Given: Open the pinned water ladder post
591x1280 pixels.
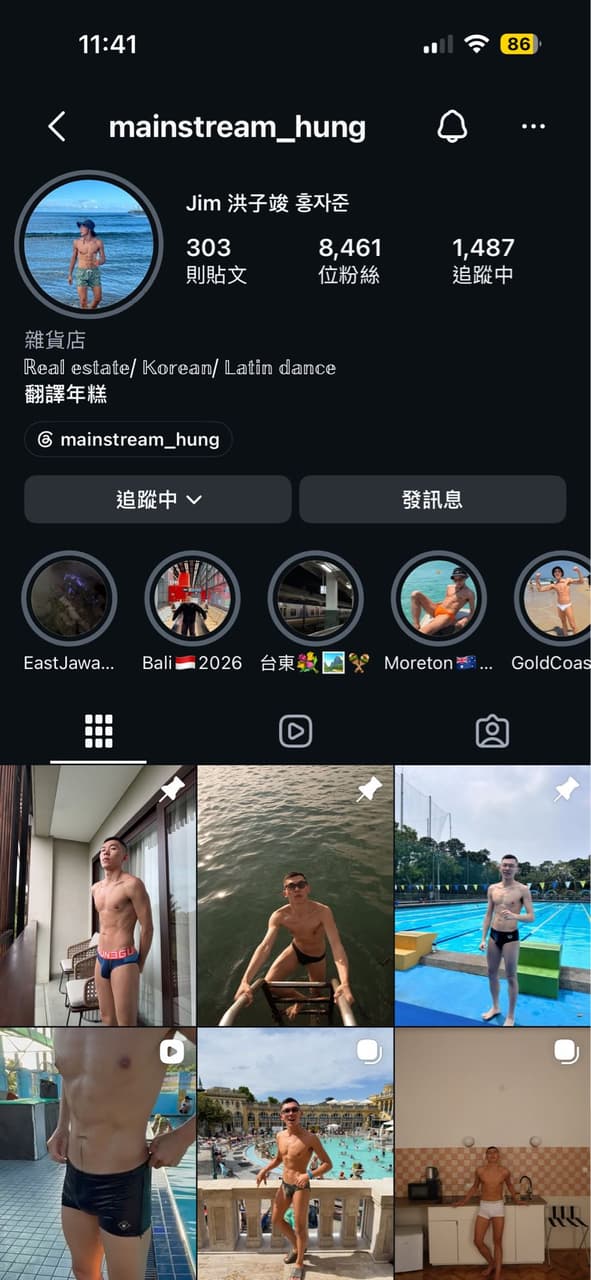Looking at the screenshot, I should [295, 895].
